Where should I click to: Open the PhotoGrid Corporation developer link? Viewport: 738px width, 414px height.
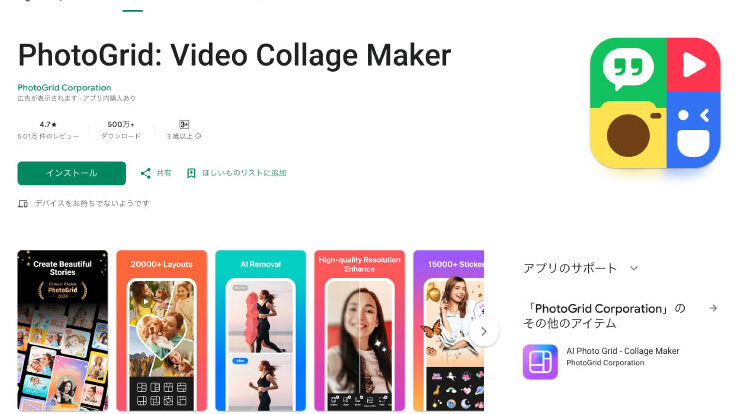[64, 88]
